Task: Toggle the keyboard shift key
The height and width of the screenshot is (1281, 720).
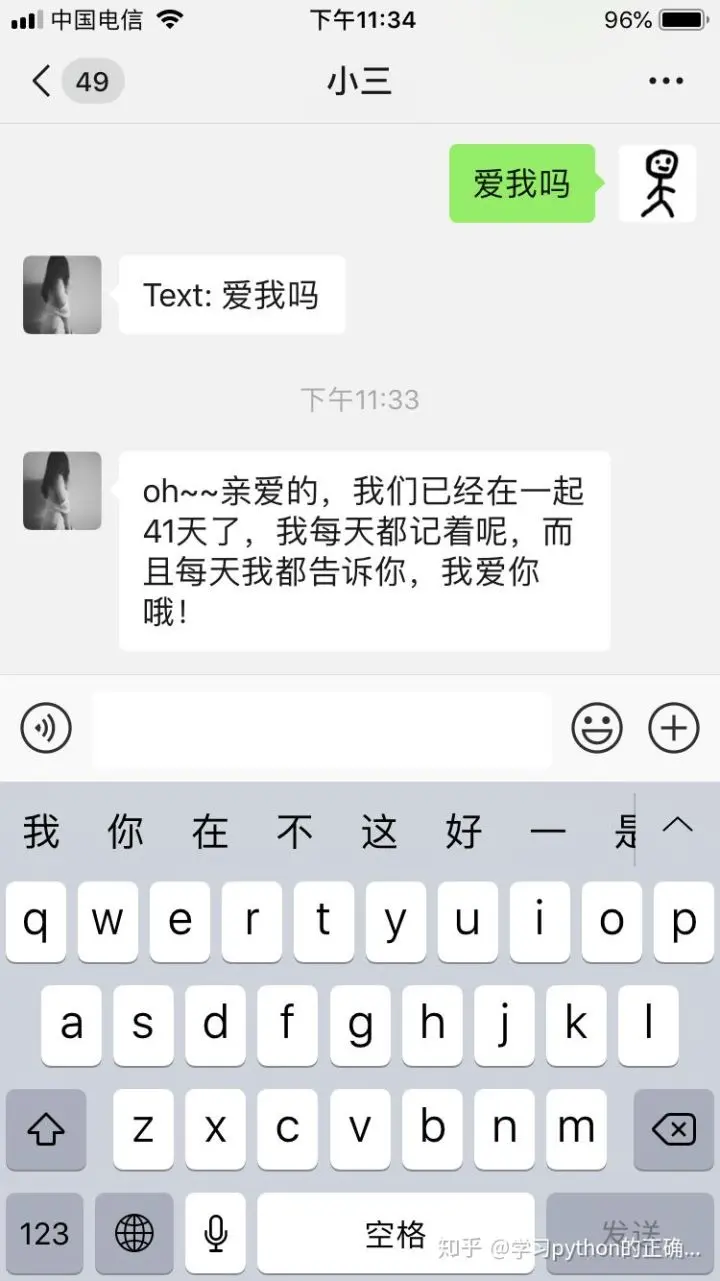Action: pos(46,1130)
